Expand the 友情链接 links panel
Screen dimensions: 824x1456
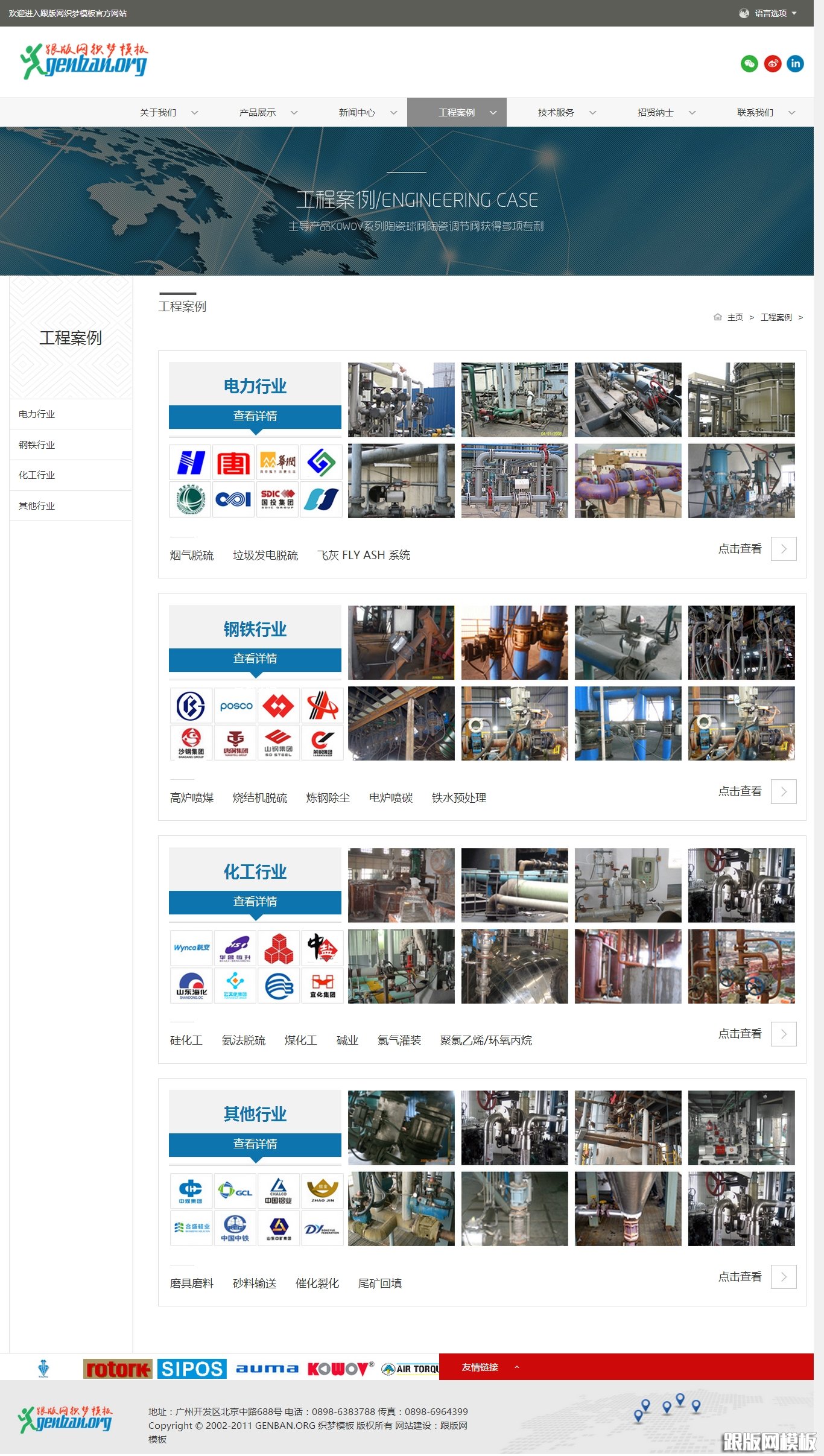(490, 1367)
